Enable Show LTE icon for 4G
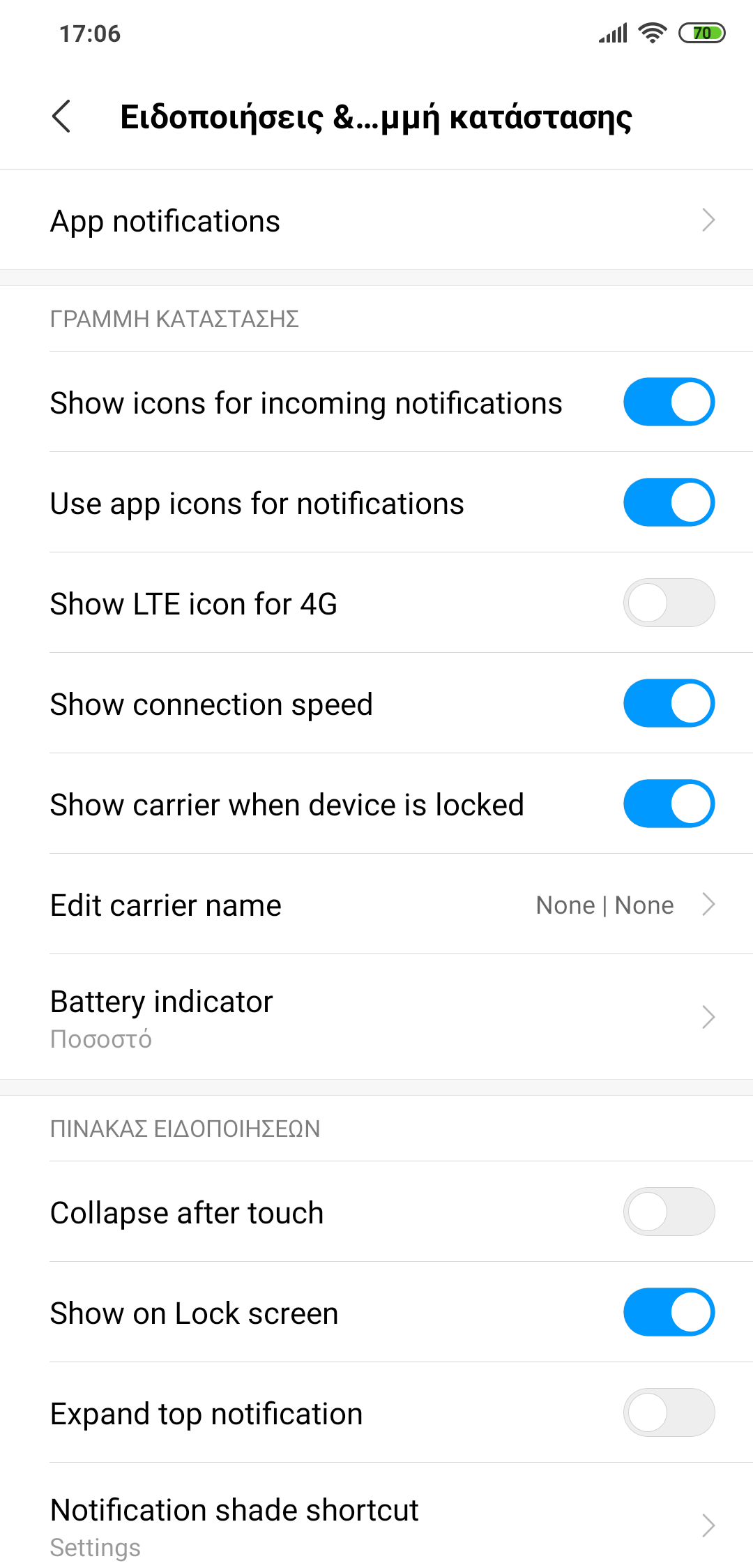 click(668, 603)
